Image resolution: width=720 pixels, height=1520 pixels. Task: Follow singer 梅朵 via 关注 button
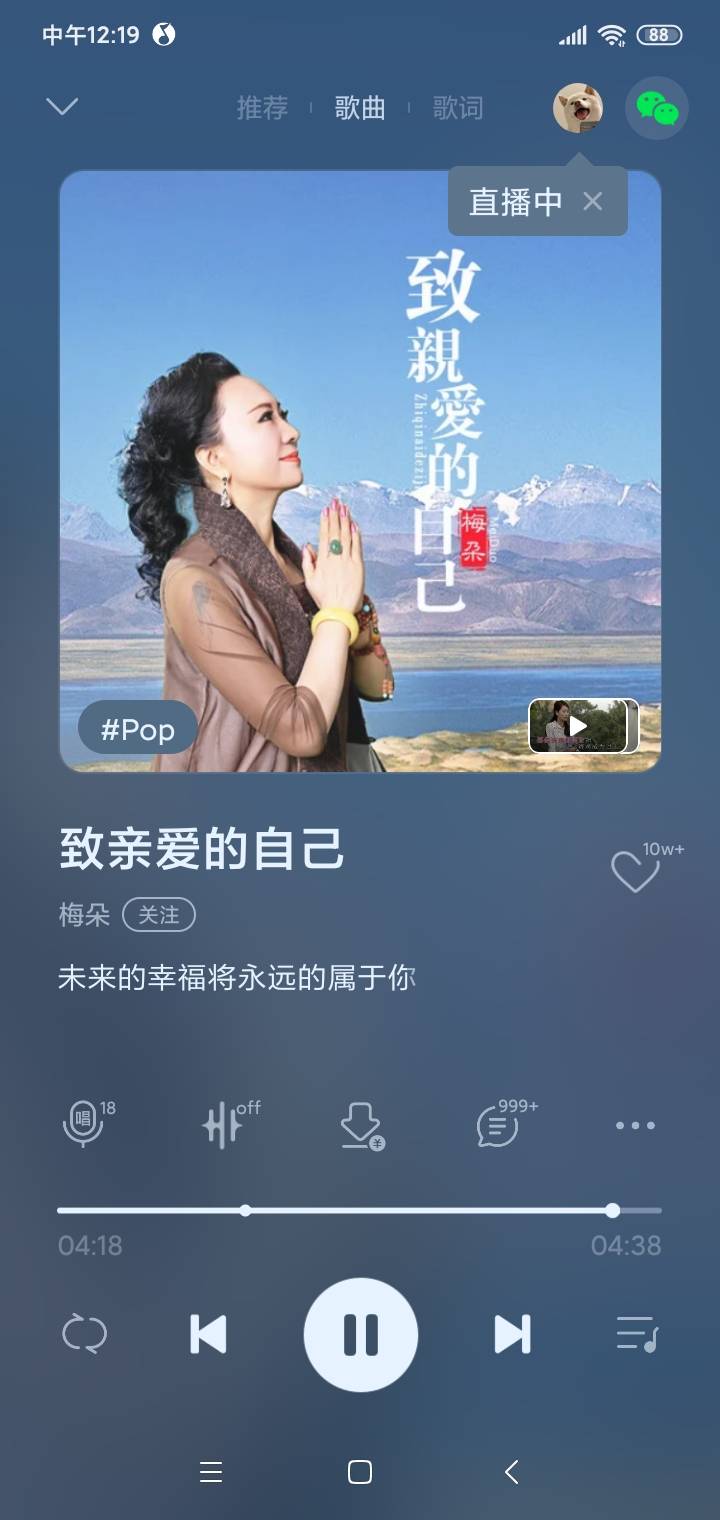pyautogui.click(x=159, y=914)
